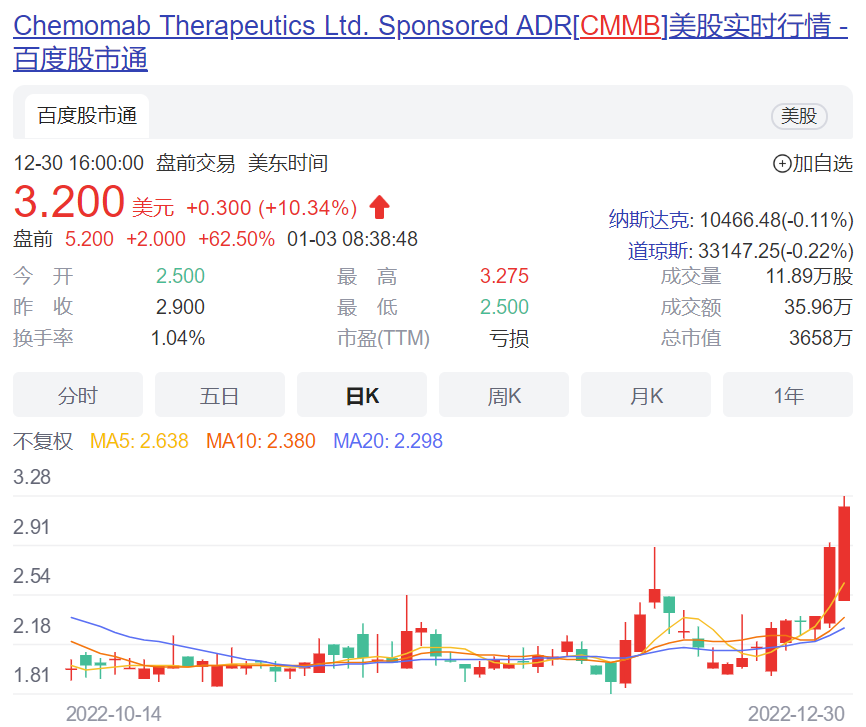This screenshot has width=866, height=727.
Task: Select the 日K chart tab
Action: click(362, 395)
